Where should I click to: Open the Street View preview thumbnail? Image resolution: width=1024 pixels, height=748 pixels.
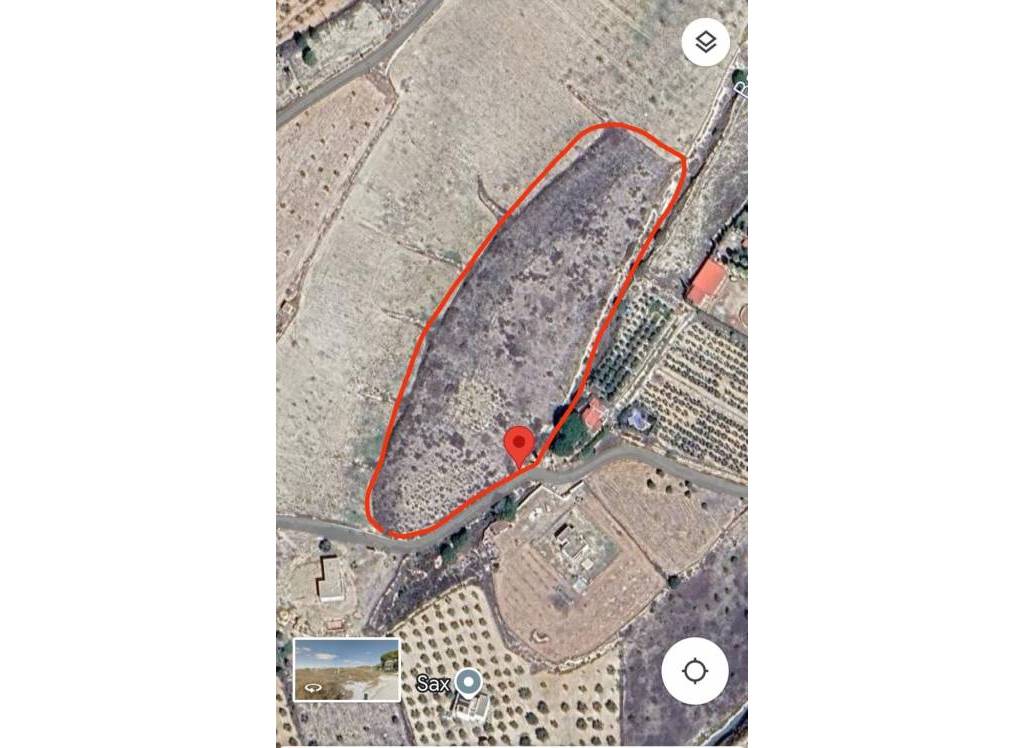tap(346, 669)
